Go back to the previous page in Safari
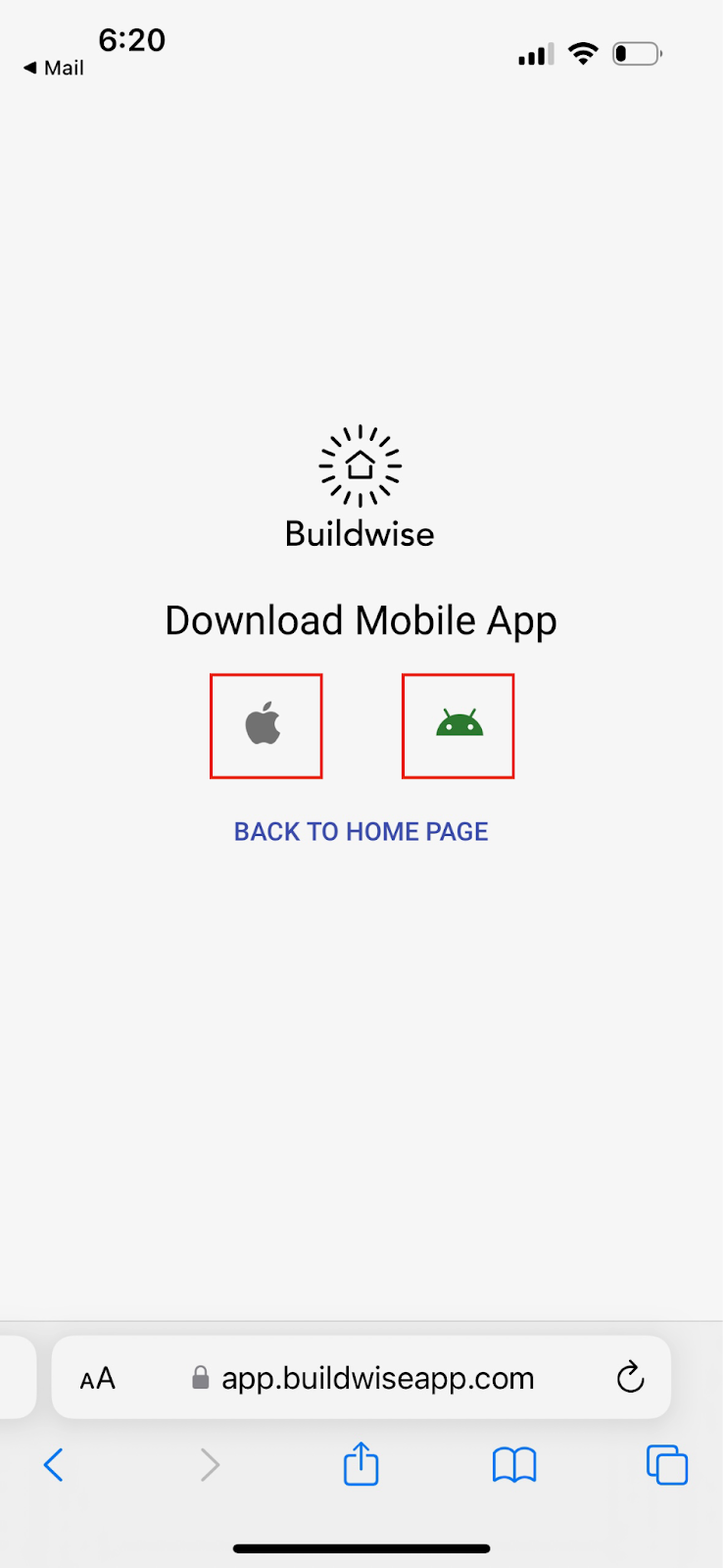This screenshot has height=1568, width=723. (54, 1465)
